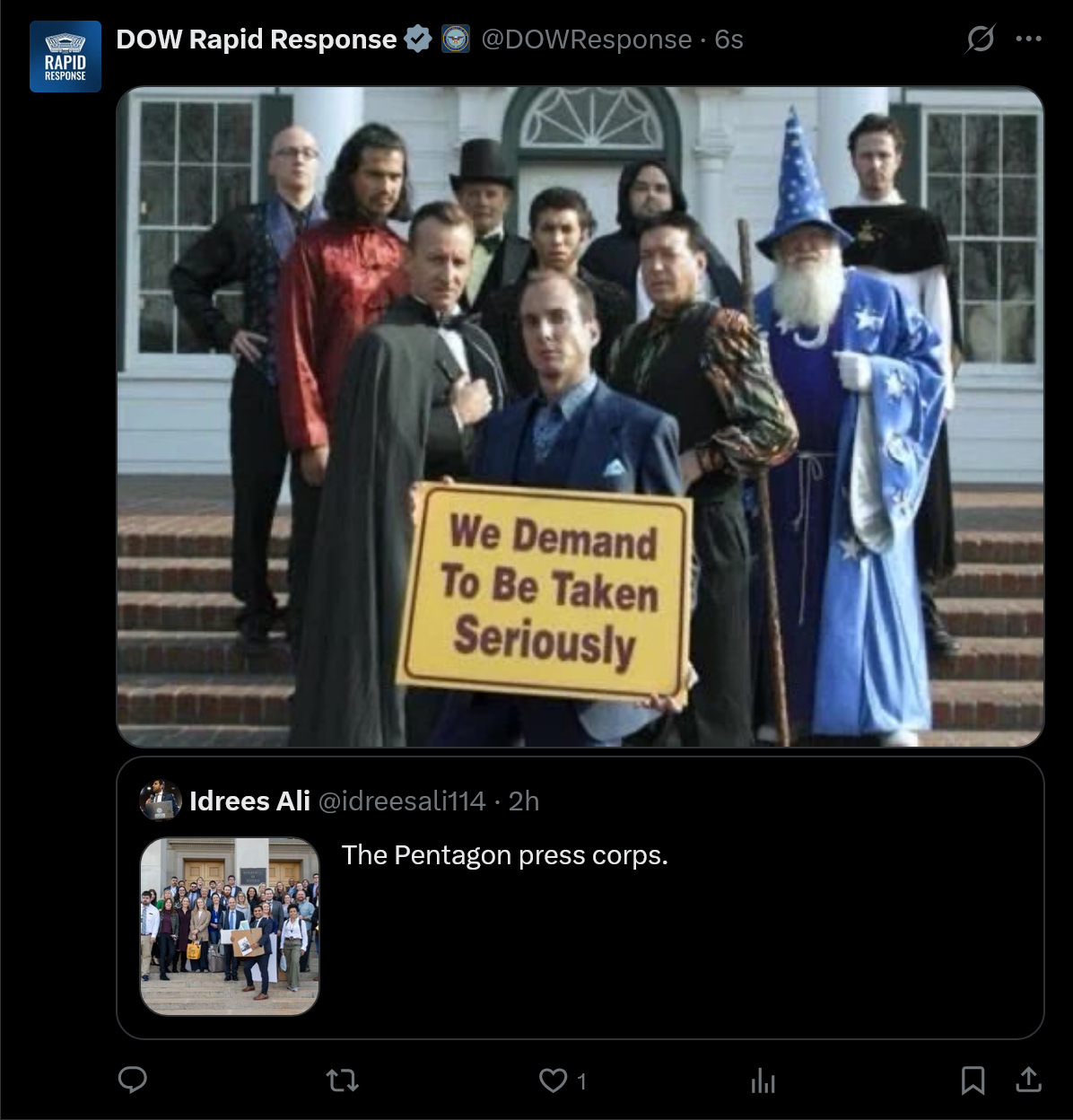The width and height of the screenshot is (1073, 1120).
Task: Open DOW Rapid Response profile avatar
Action: click(x=65, y=57)
